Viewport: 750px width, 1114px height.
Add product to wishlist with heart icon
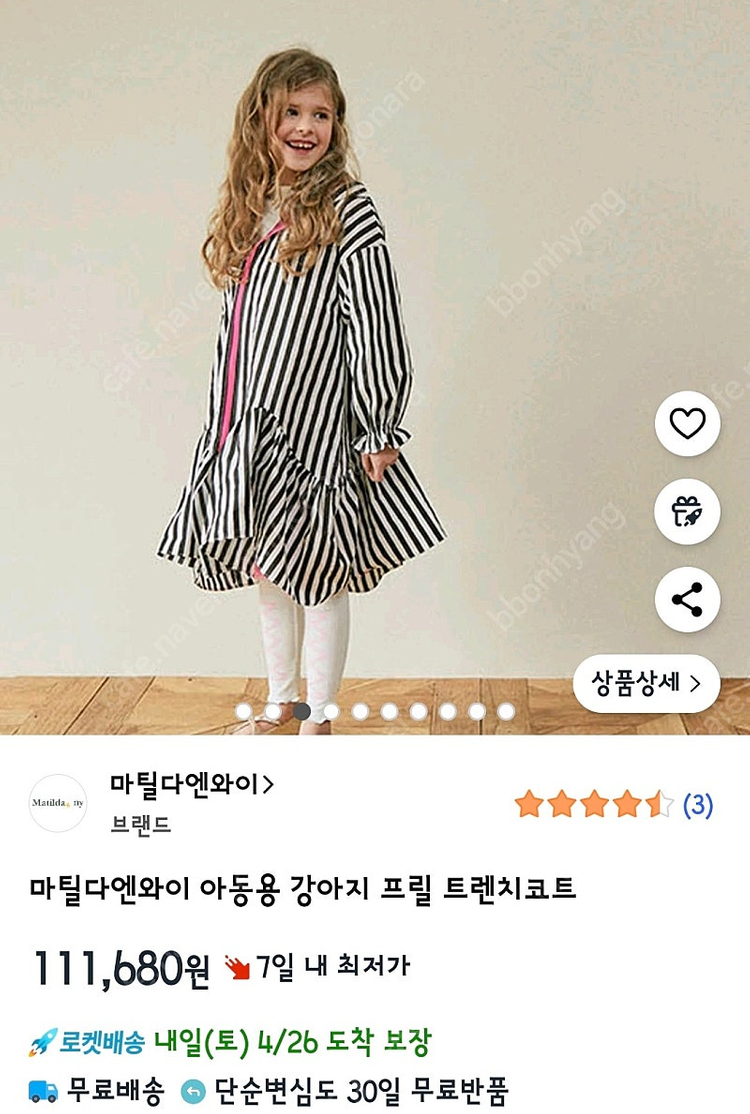687,424
